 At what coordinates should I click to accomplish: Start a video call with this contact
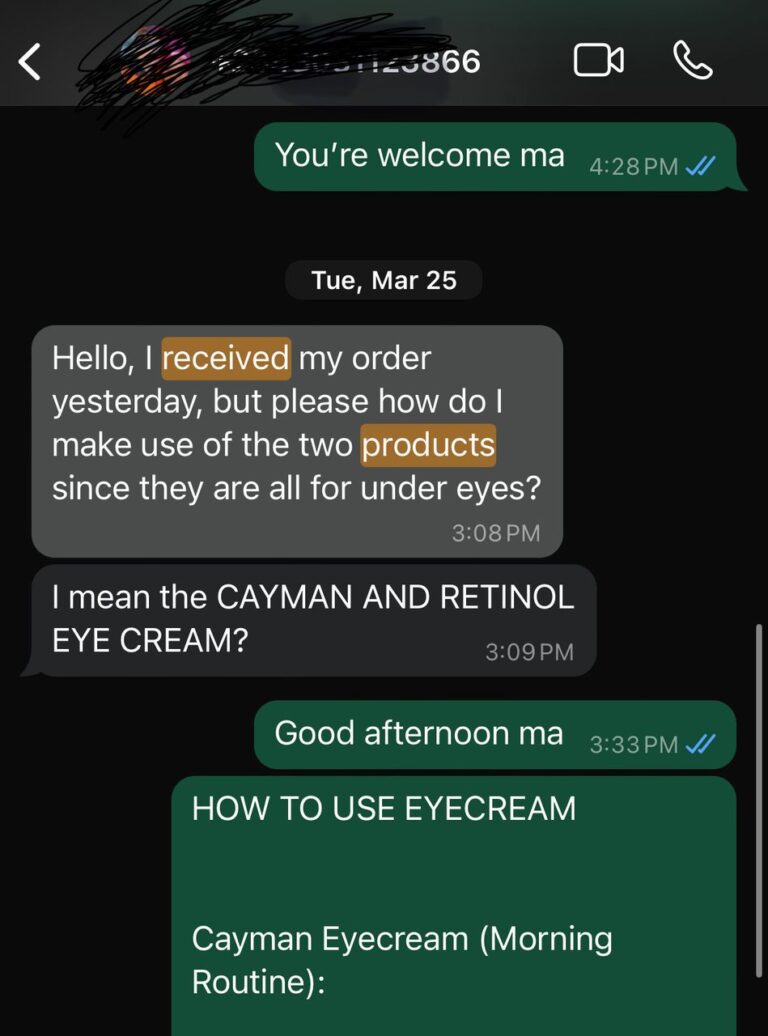(x=598, y=62)
